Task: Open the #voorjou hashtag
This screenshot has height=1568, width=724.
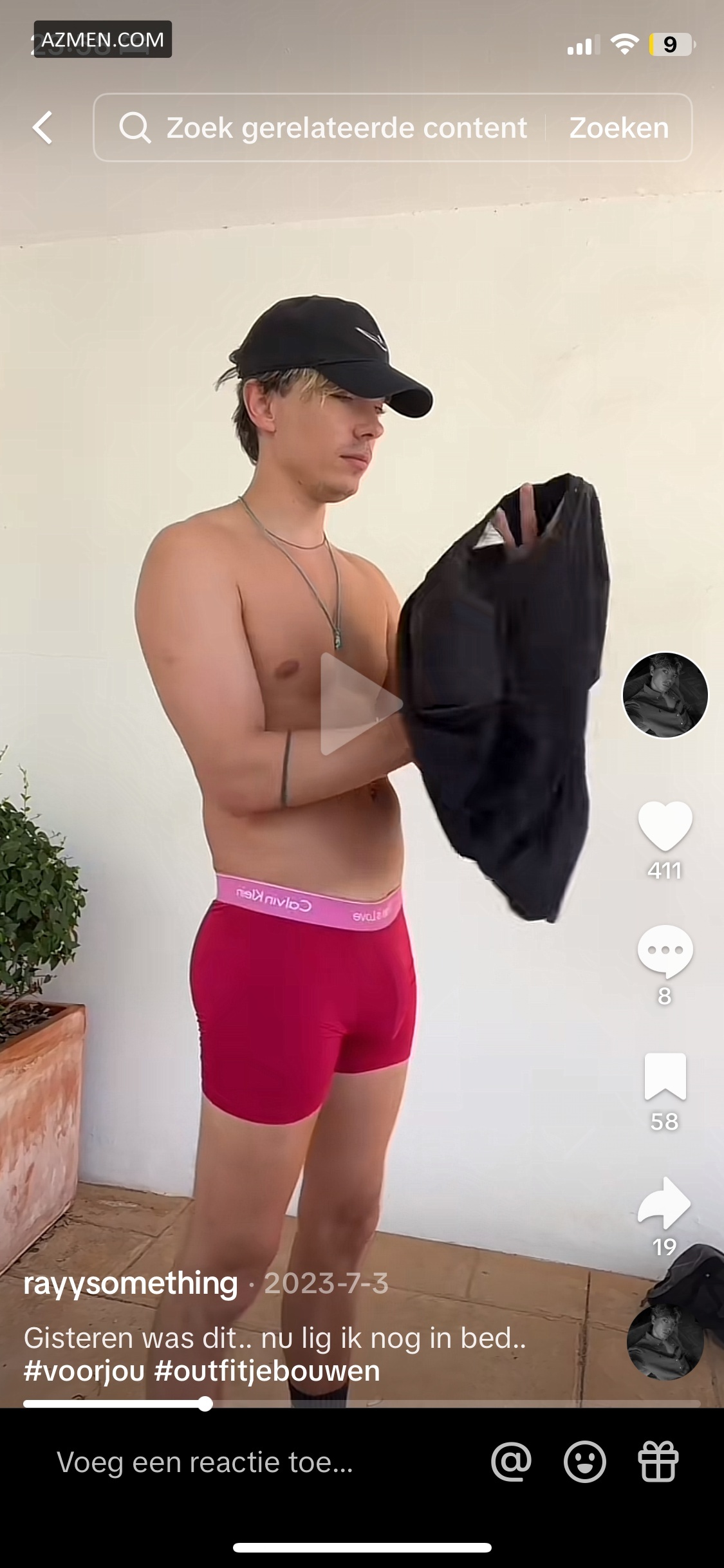Action: click(84, 1371)
